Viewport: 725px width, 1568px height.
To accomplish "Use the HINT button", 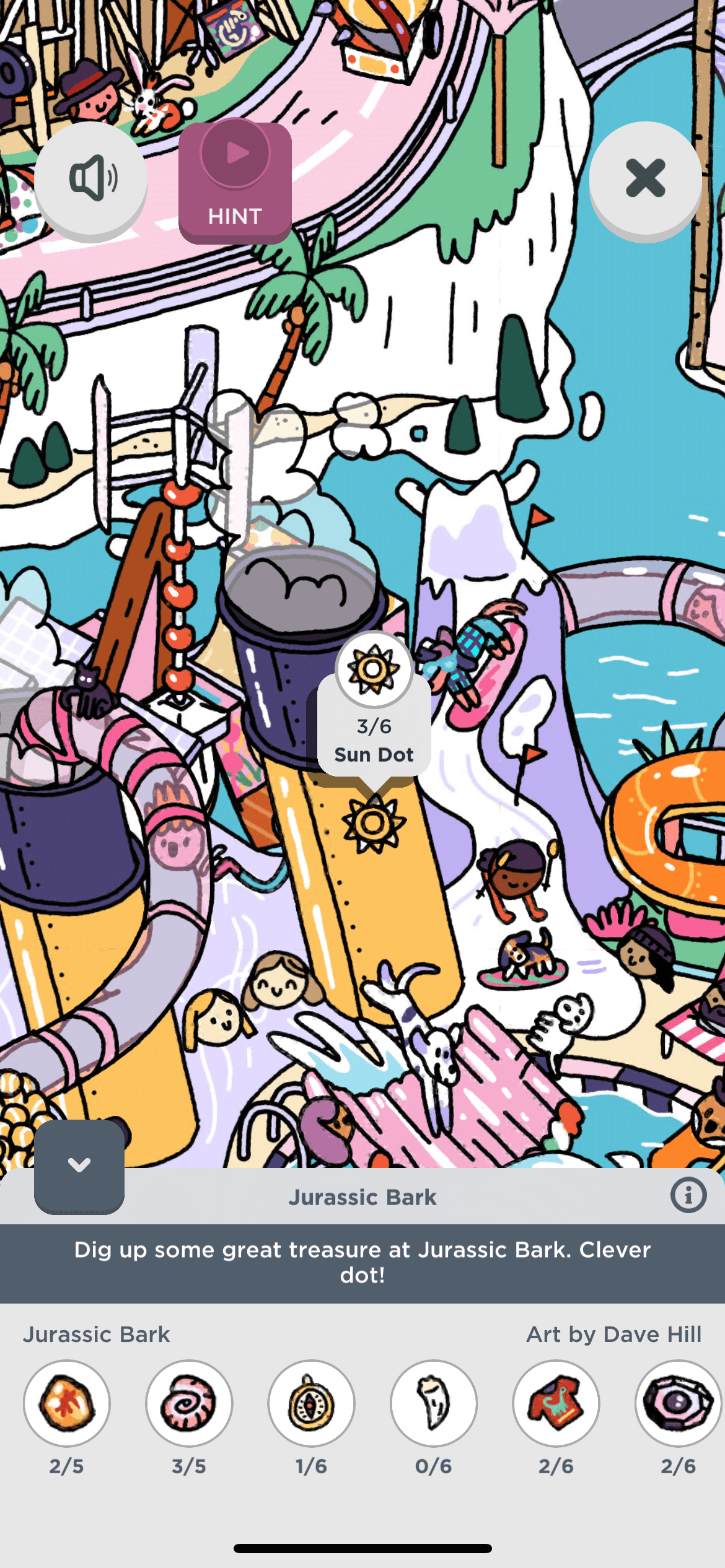I will pyautogui.click(x=235, y=181).
